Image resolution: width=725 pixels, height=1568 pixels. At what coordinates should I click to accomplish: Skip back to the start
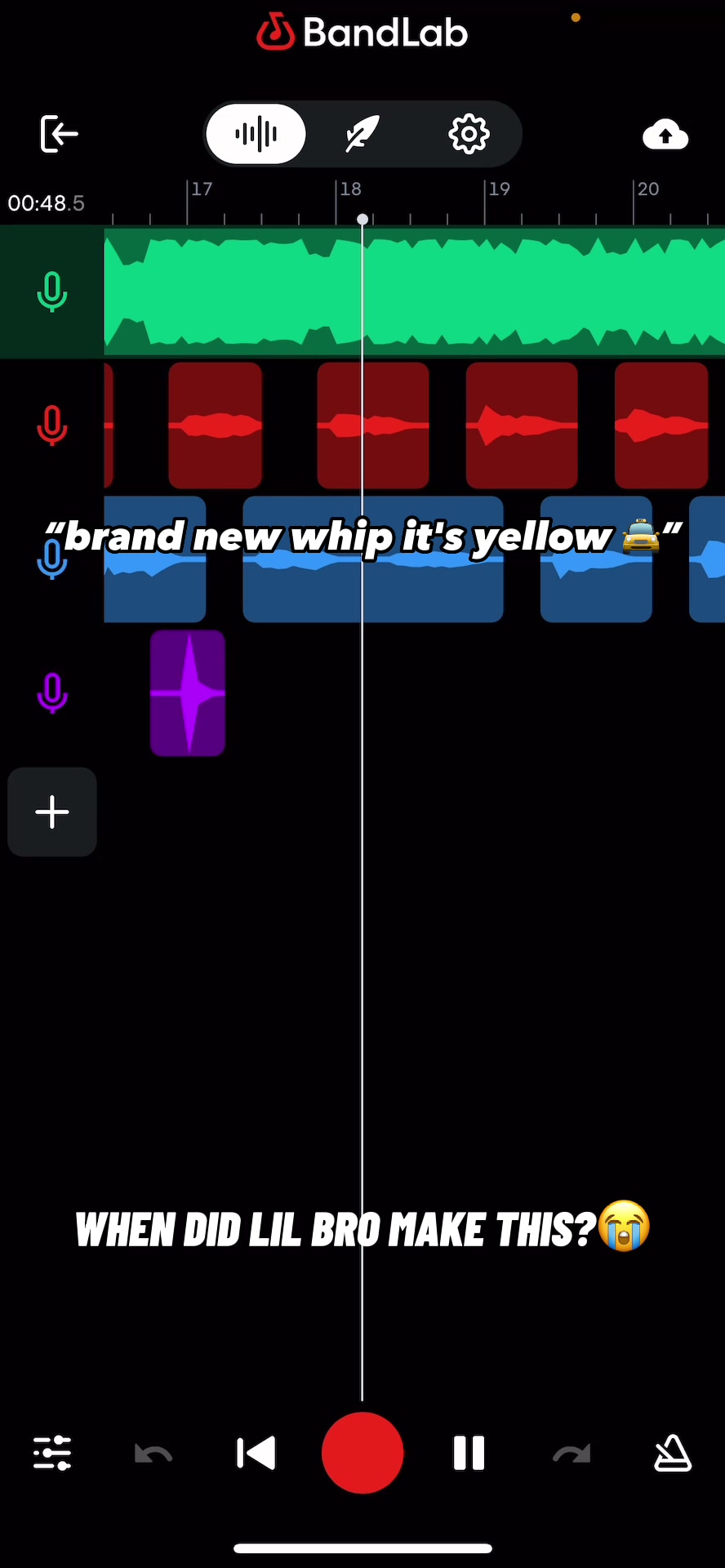[x=256, y=1454]
